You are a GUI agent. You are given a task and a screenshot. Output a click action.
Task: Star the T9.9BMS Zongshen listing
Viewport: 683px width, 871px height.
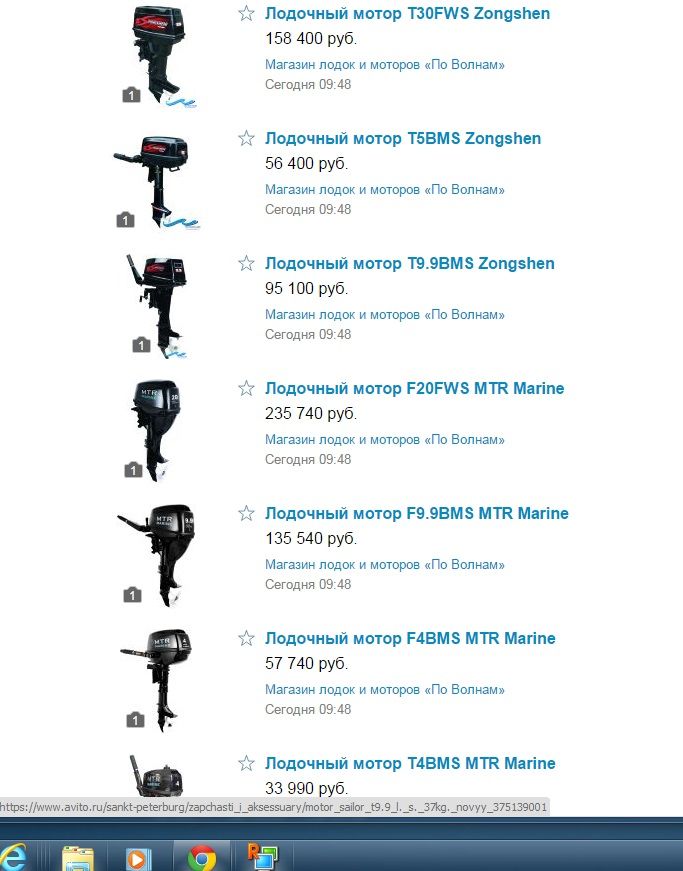click(246, 263)
